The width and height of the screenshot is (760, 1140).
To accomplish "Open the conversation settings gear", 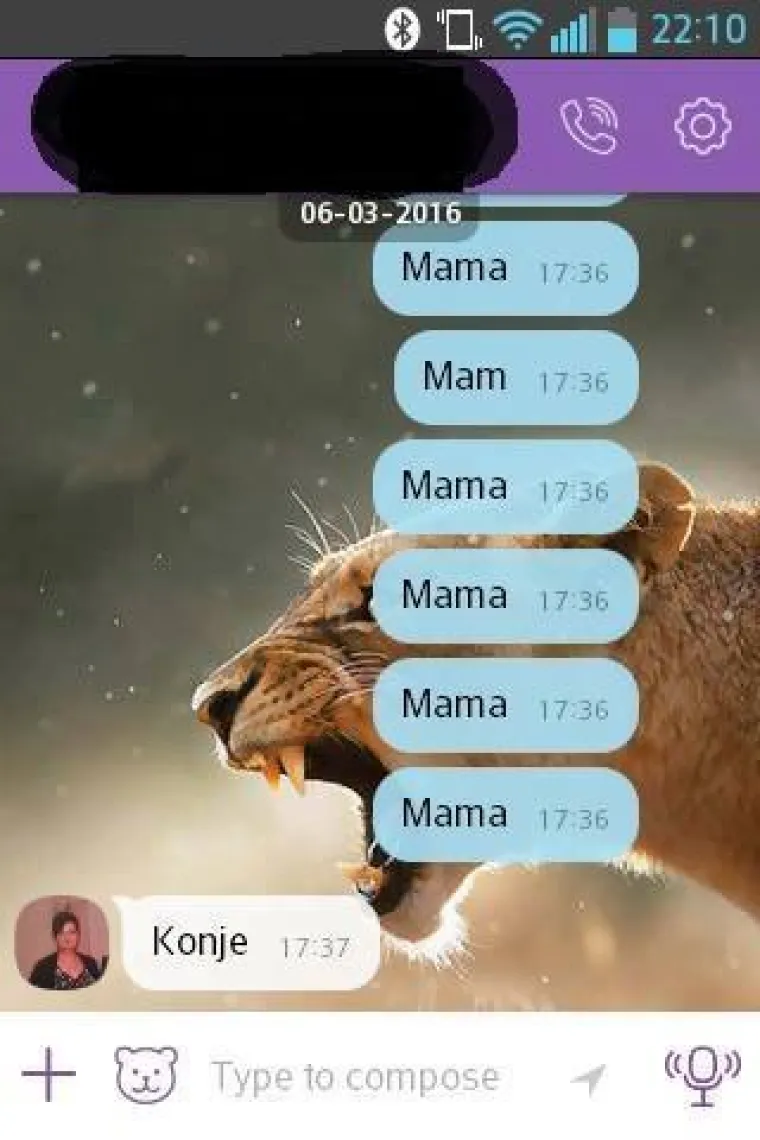I will click(x=702, y=125).
